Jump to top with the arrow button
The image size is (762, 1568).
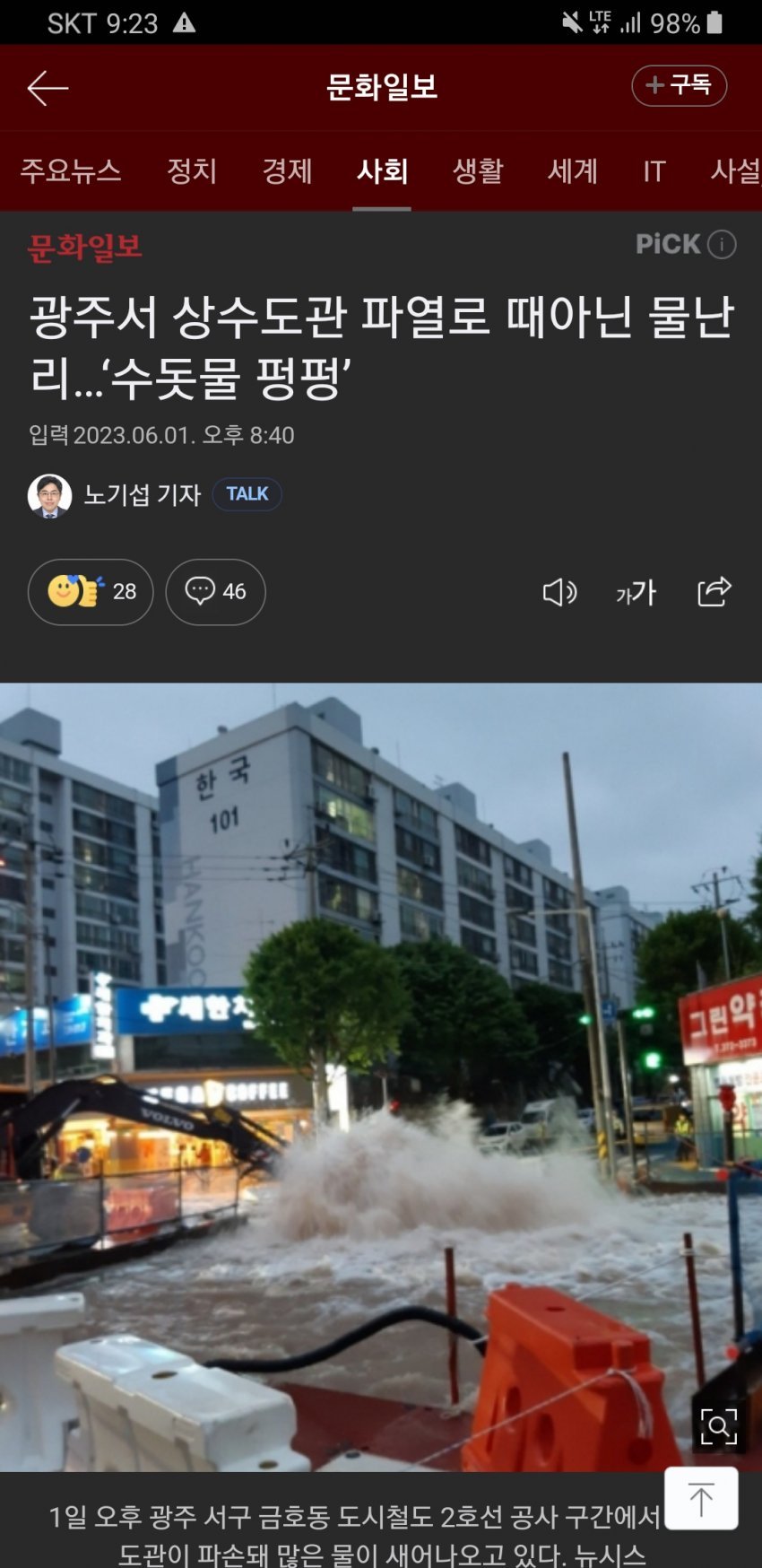coord(701,1499)
